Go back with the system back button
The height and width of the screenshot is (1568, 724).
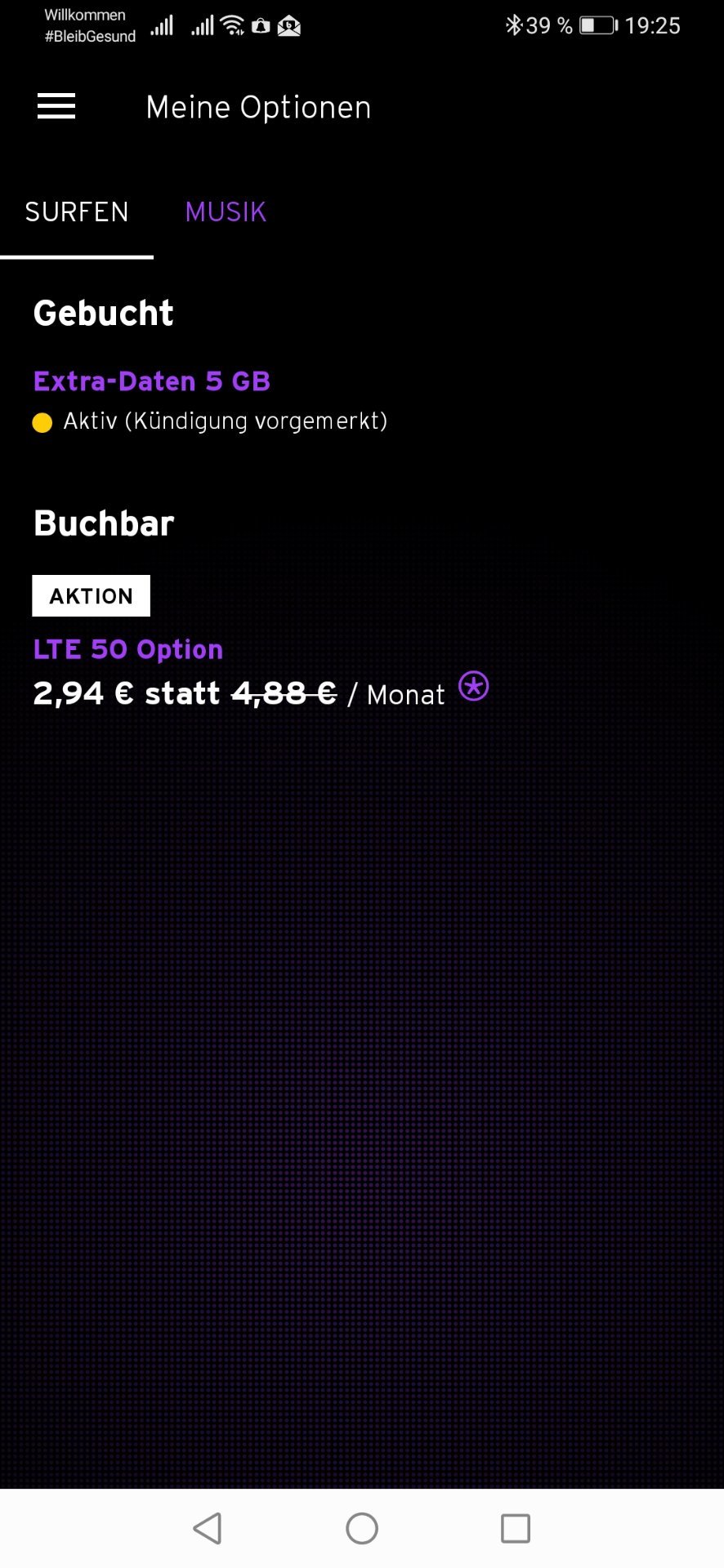[x=208, y=1528]
